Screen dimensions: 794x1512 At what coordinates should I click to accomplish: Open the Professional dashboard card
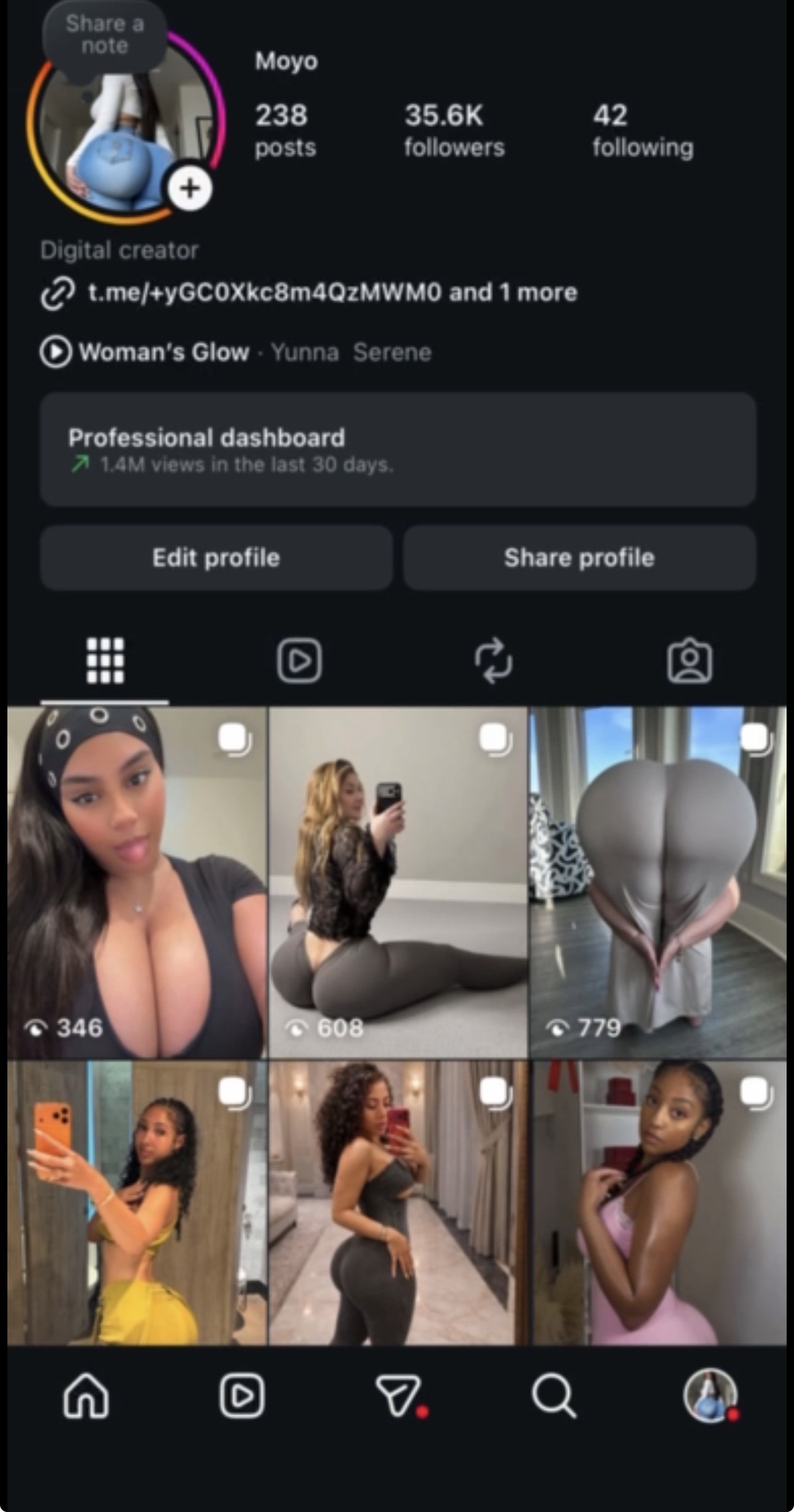point(398,450)
